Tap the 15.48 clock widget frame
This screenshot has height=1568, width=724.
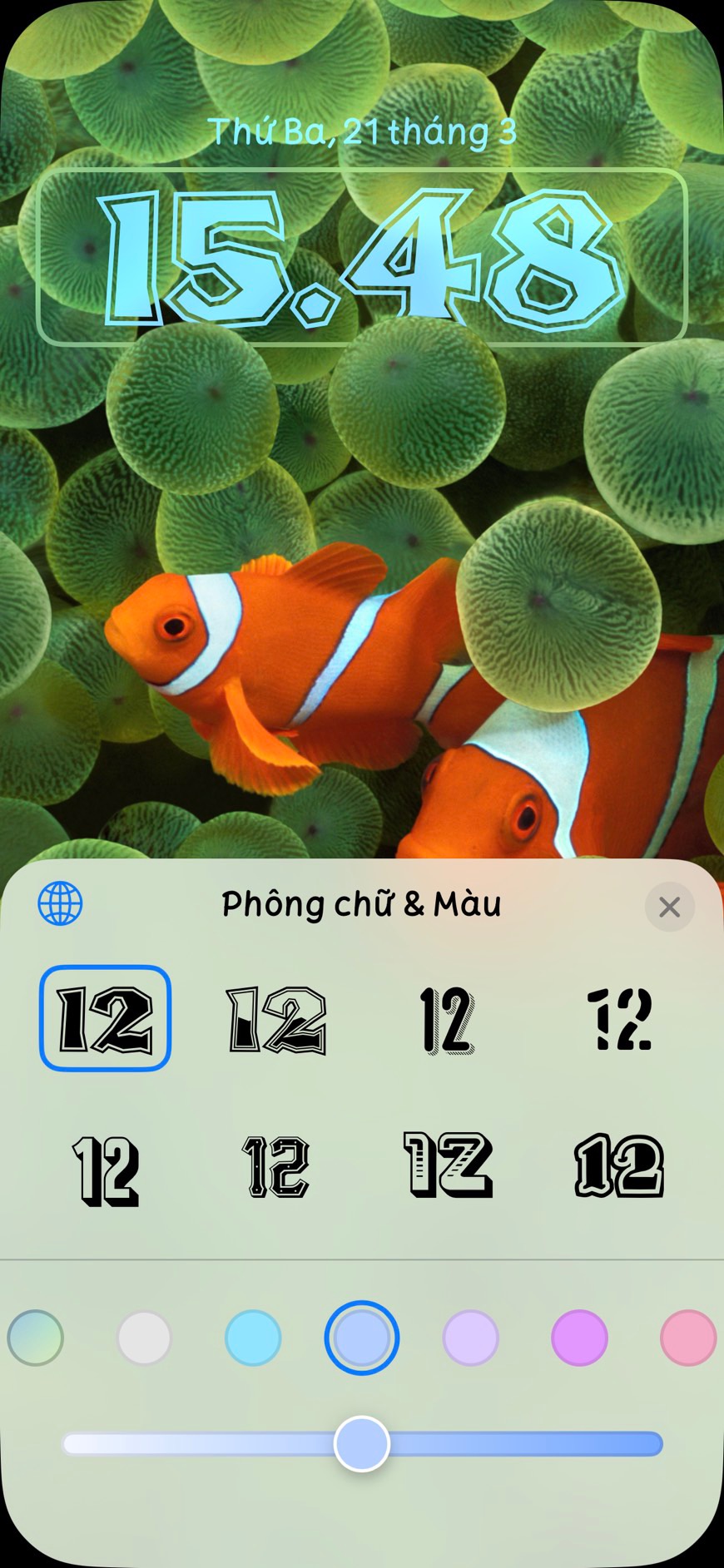coord(361,256)
